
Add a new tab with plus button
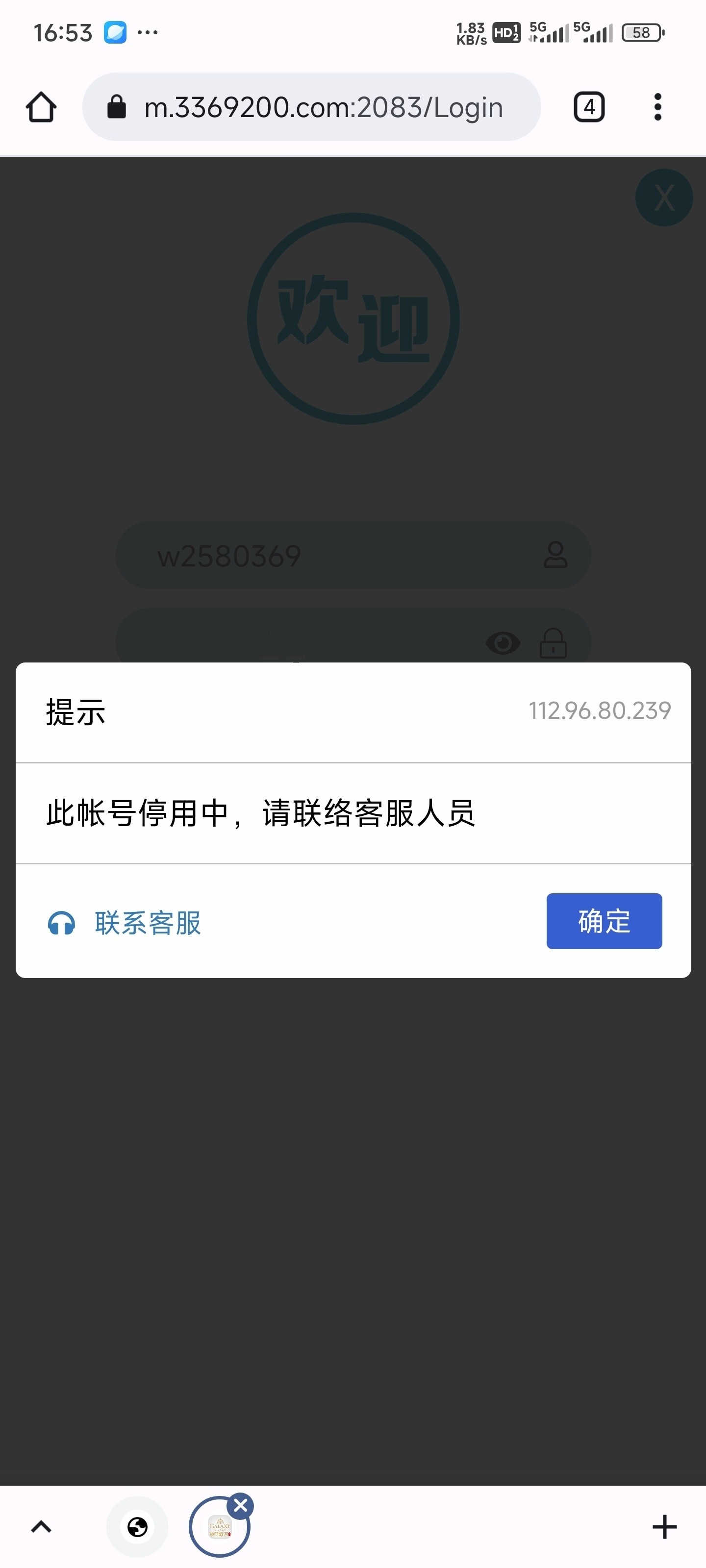[664, 1527]
